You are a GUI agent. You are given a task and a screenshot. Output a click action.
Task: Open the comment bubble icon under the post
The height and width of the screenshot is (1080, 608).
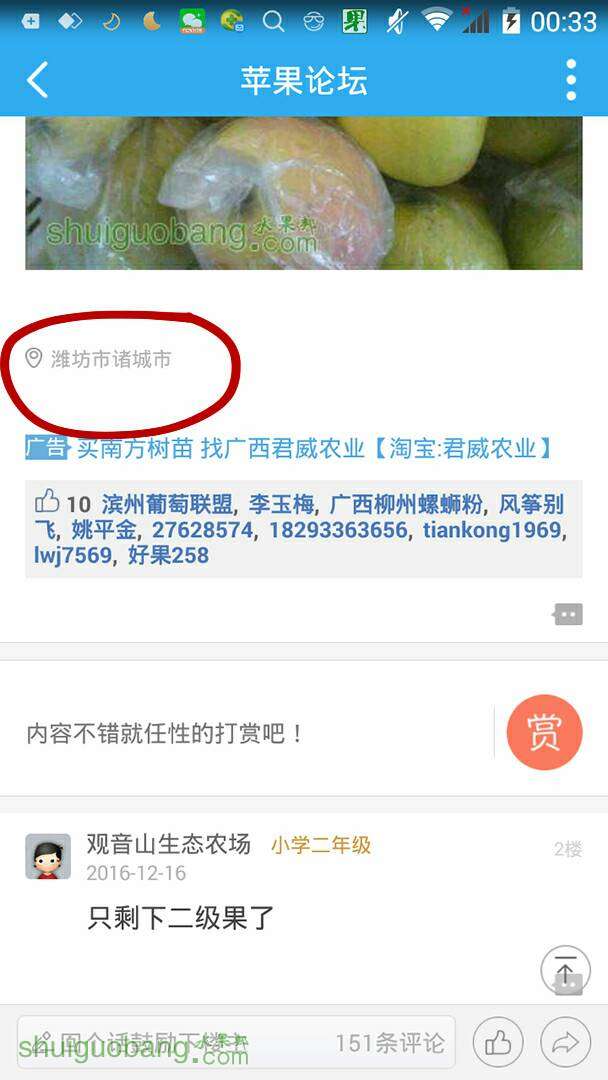[568, 614]
